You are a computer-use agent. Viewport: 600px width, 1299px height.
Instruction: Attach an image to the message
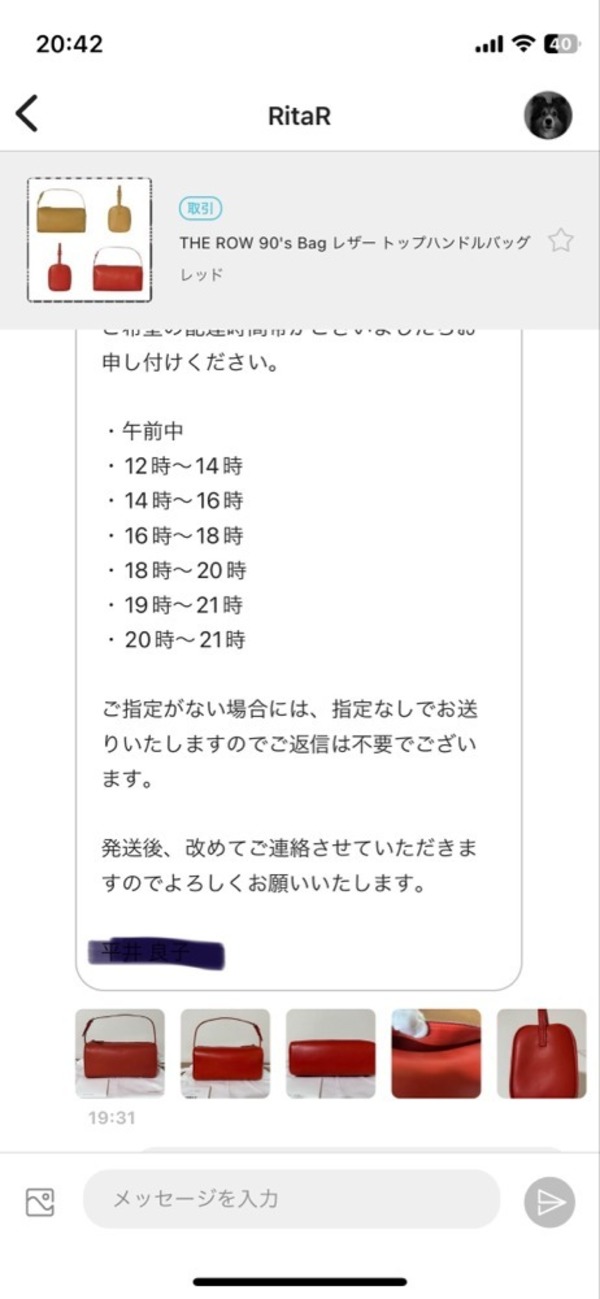[40, 1201]
